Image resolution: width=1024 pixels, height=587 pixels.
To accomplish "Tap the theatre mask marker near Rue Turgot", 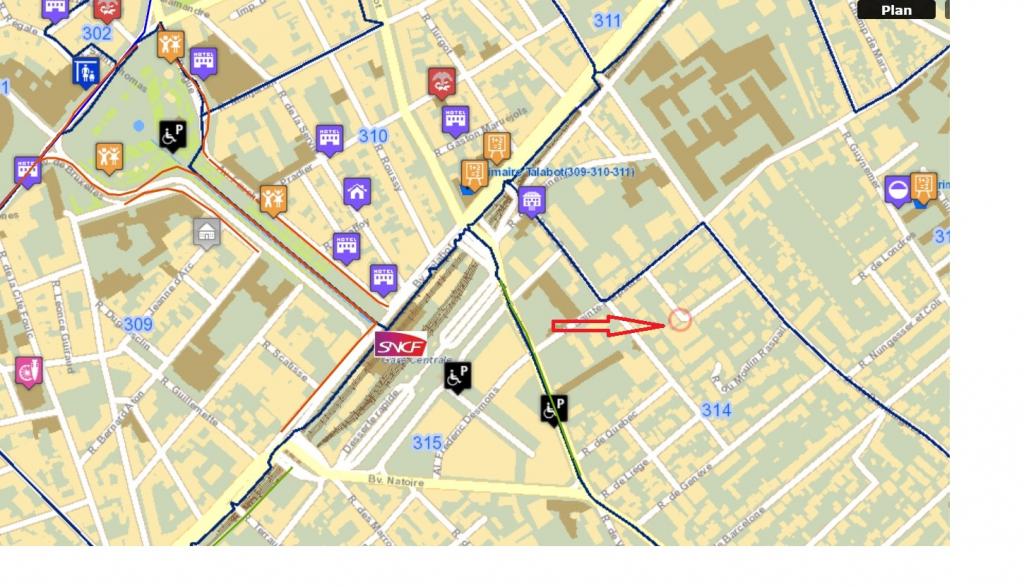I will pyautogui.click(x=441, y=81).
